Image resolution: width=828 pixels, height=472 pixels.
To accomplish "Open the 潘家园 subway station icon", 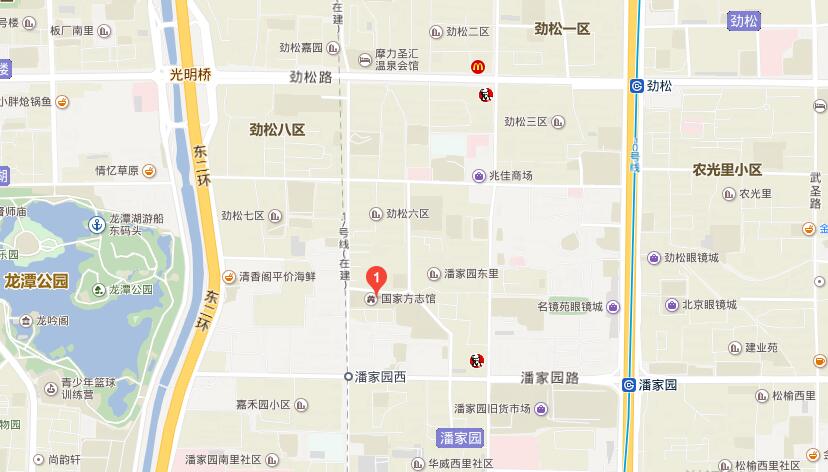I will click(628, 384).
